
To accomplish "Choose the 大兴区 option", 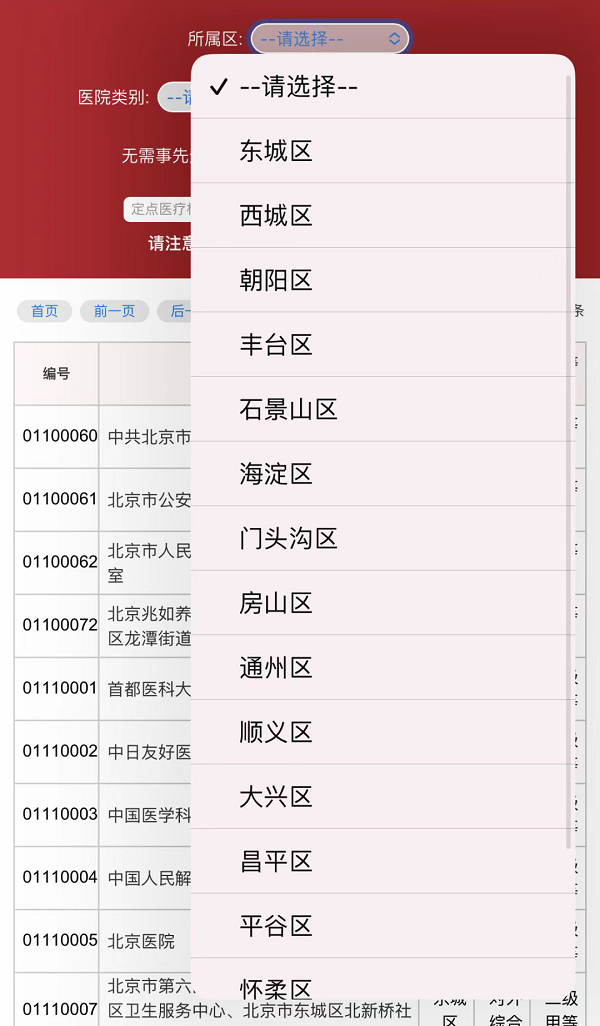I will pyautogui.click(x=383, y=797).
